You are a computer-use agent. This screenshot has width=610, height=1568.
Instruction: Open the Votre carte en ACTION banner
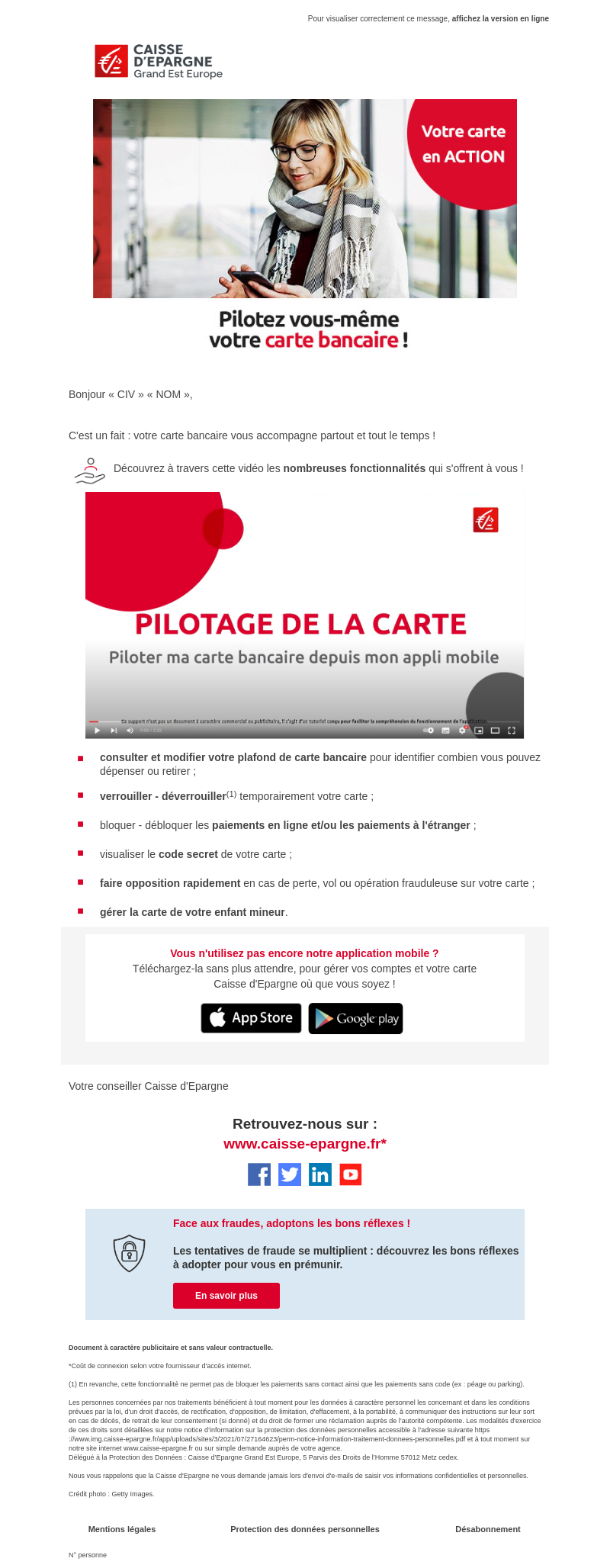305,198
